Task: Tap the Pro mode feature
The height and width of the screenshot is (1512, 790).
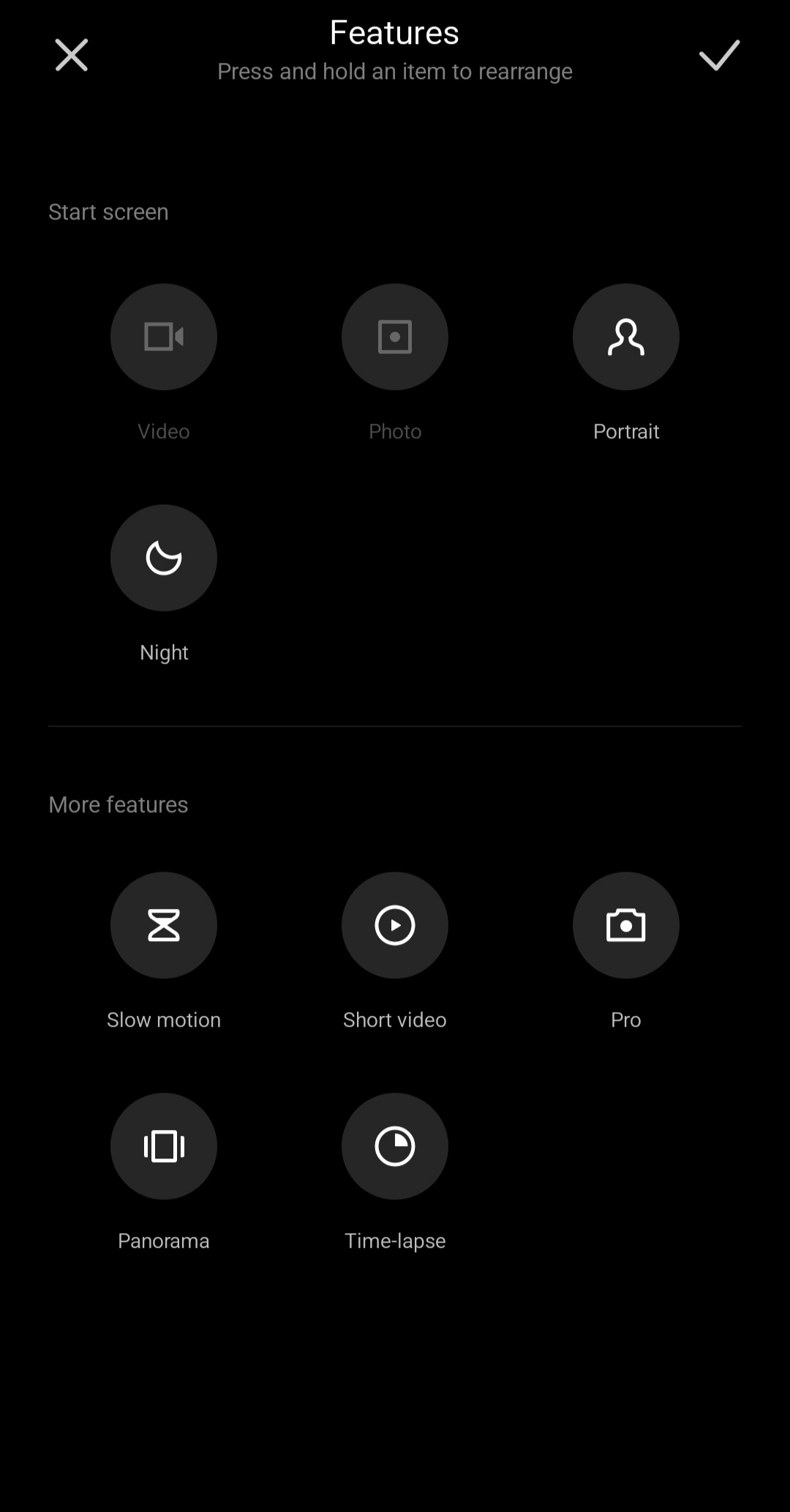Action: click(x=626, y=925)
